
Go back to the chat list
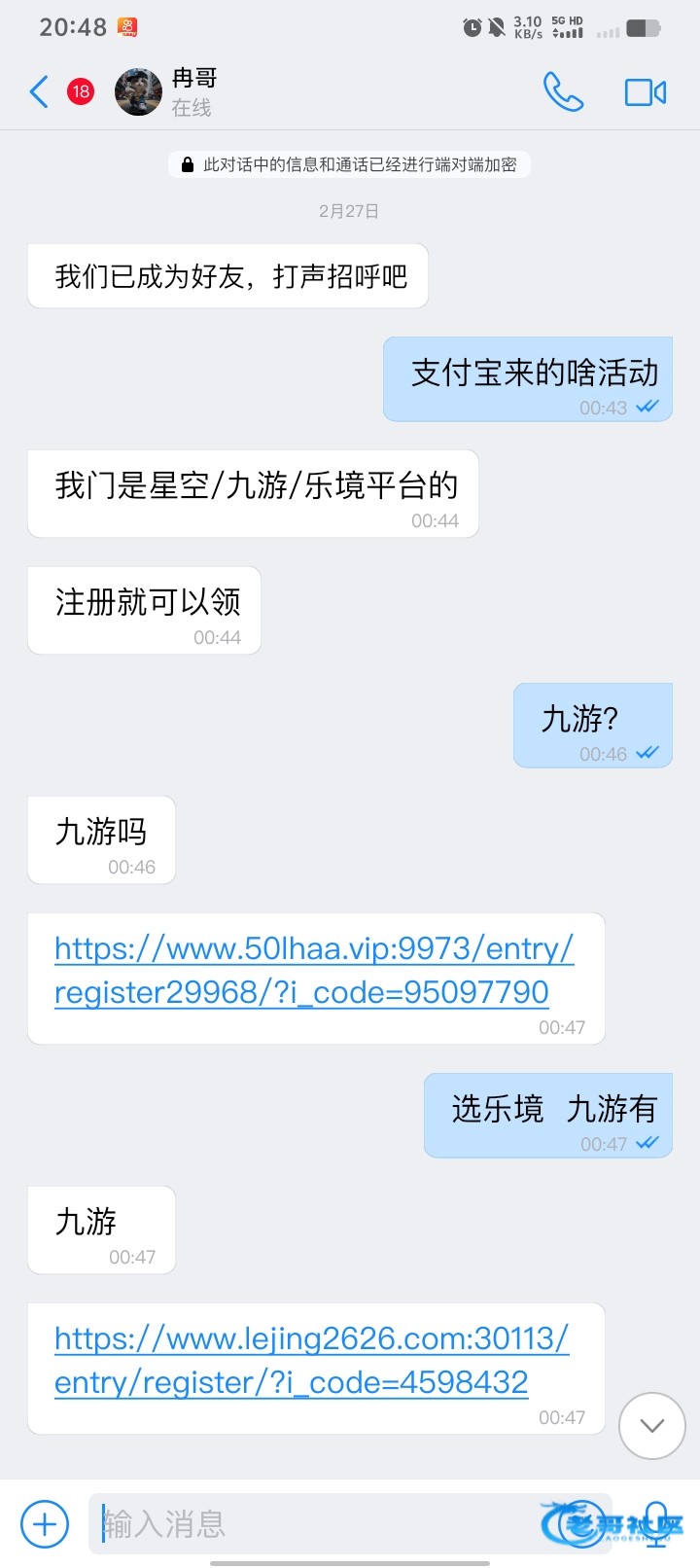click(39, 92)
